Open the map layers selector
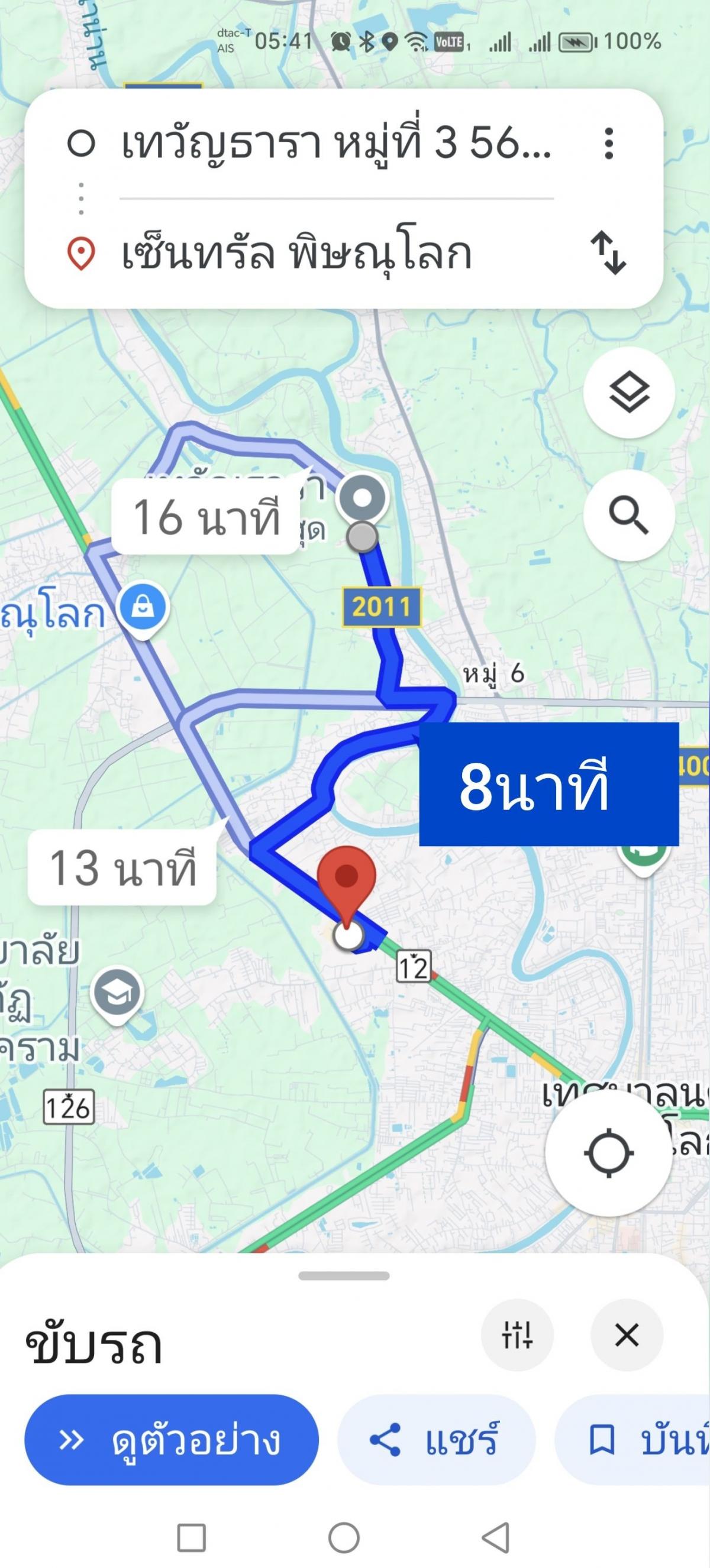 [629, 393]
